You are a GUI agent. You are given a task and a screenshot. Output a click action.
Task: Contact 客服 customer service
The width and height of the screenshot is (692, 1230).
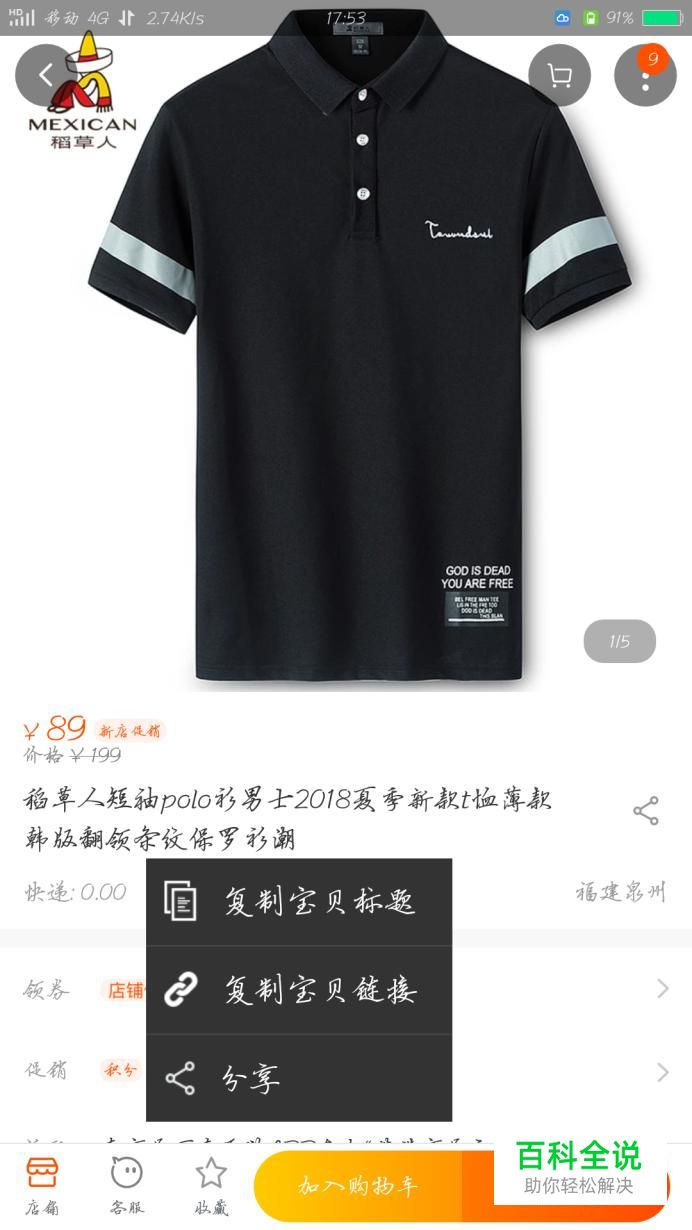(x=126, y=1186)
